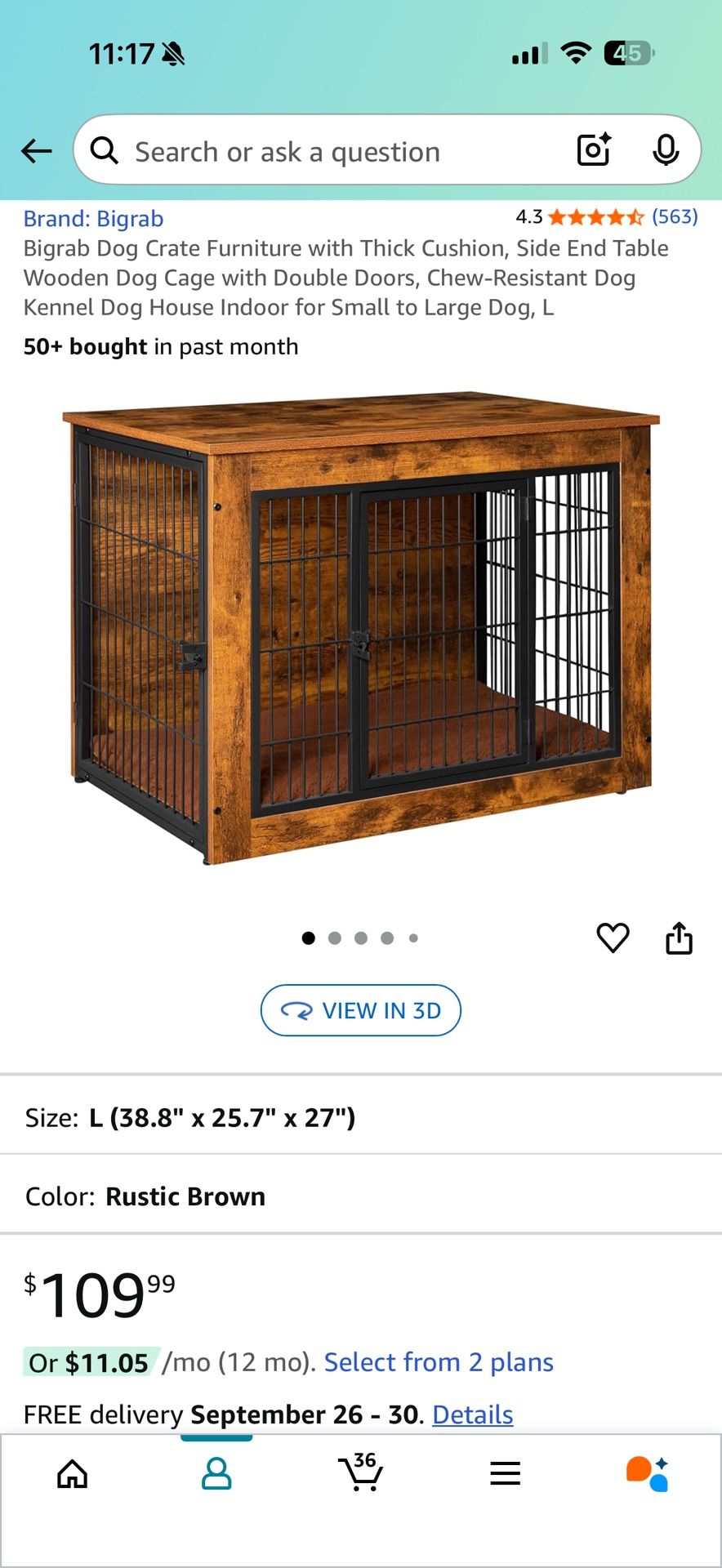This screenshot has height=1568, width=722.
Task: Open the cart with 36 items
Action: [360, 1472]
